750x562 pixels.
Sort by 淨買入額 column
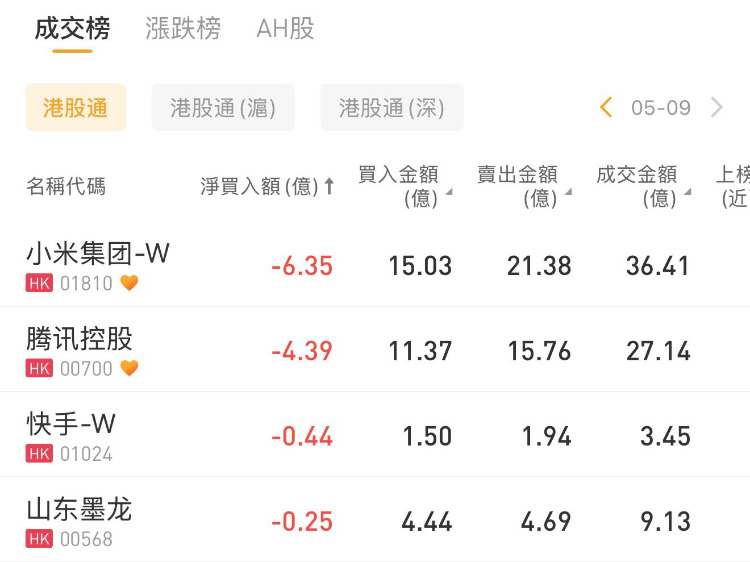(x=267, y=186)
